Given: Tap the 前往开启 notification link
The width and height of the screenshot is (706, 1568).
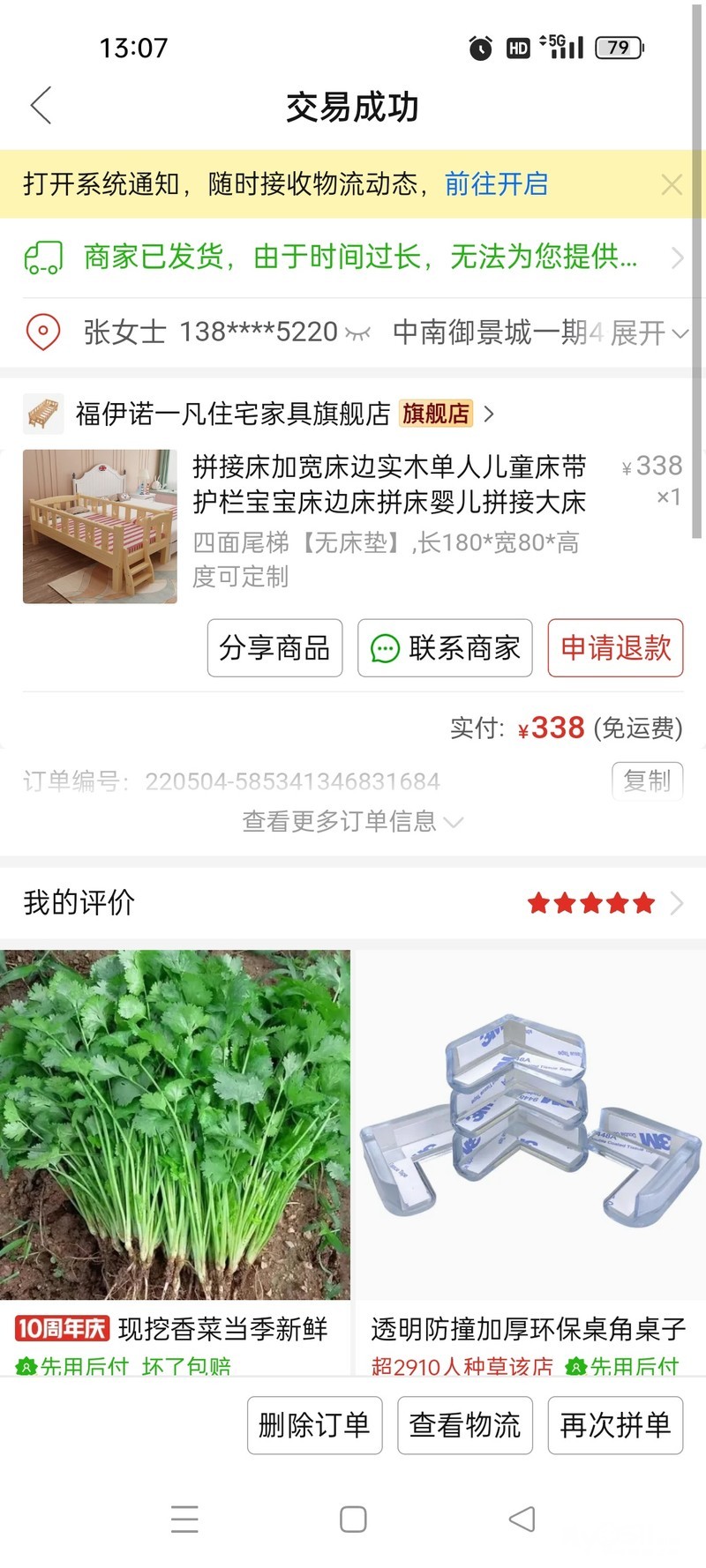Looking at the screenshot, I should click(496, 183).
